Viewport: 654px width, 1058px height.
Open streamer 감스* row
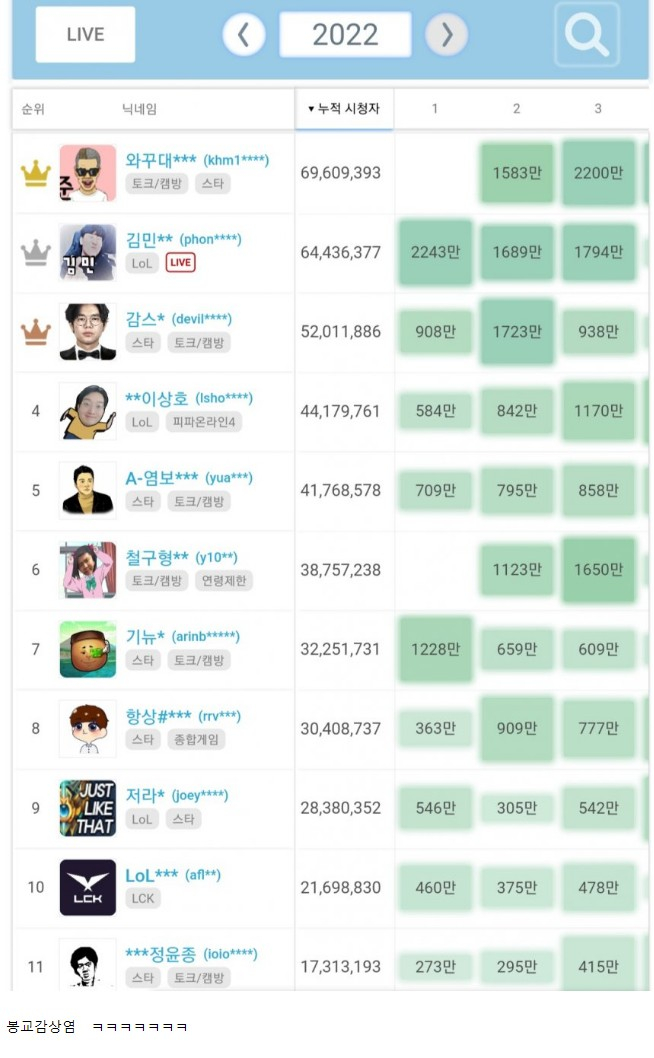[x=331, y=332]
